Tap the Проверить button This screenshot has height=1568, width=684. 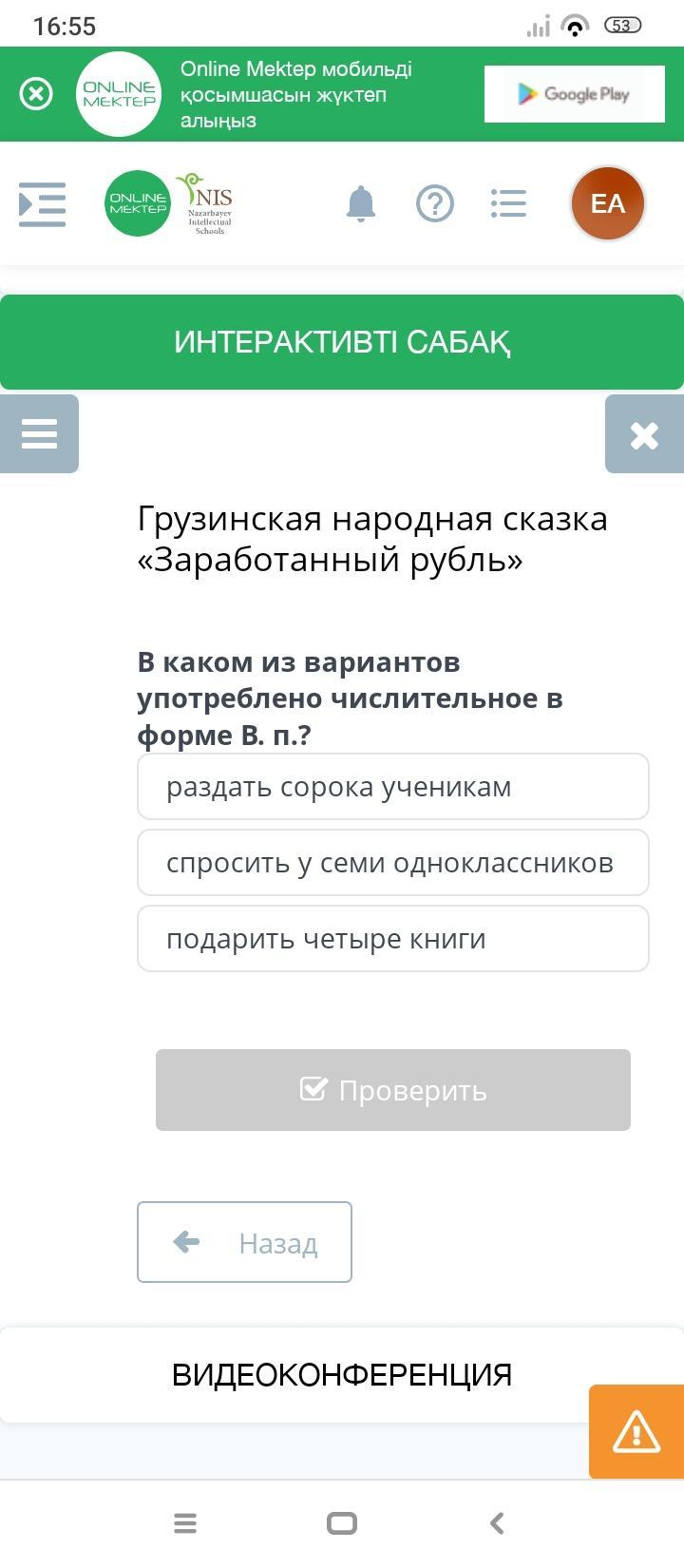393,1090
